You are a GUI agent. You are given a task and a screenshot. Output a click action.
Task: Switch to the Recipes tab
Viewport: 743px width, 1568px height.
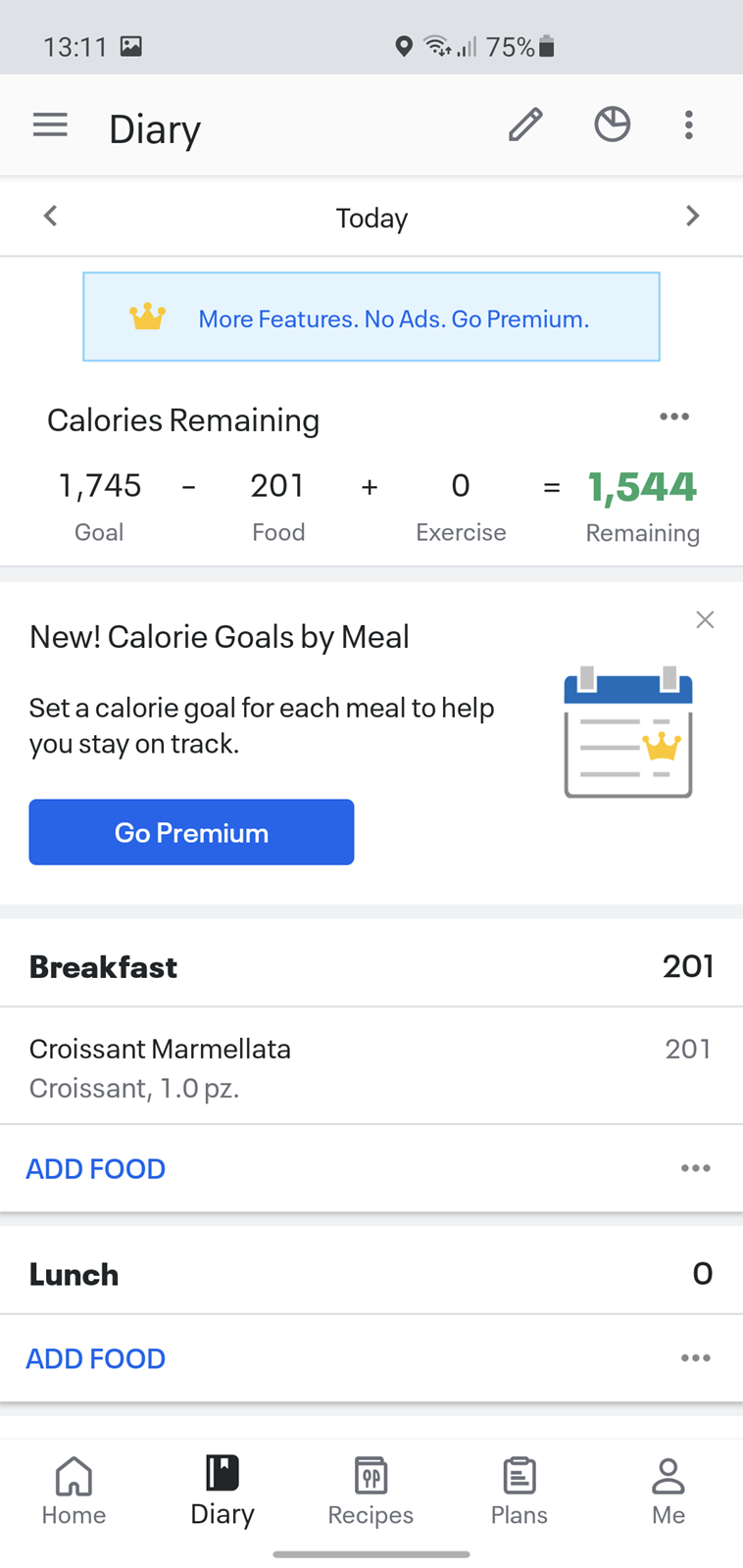click(x=371, y=1491)
